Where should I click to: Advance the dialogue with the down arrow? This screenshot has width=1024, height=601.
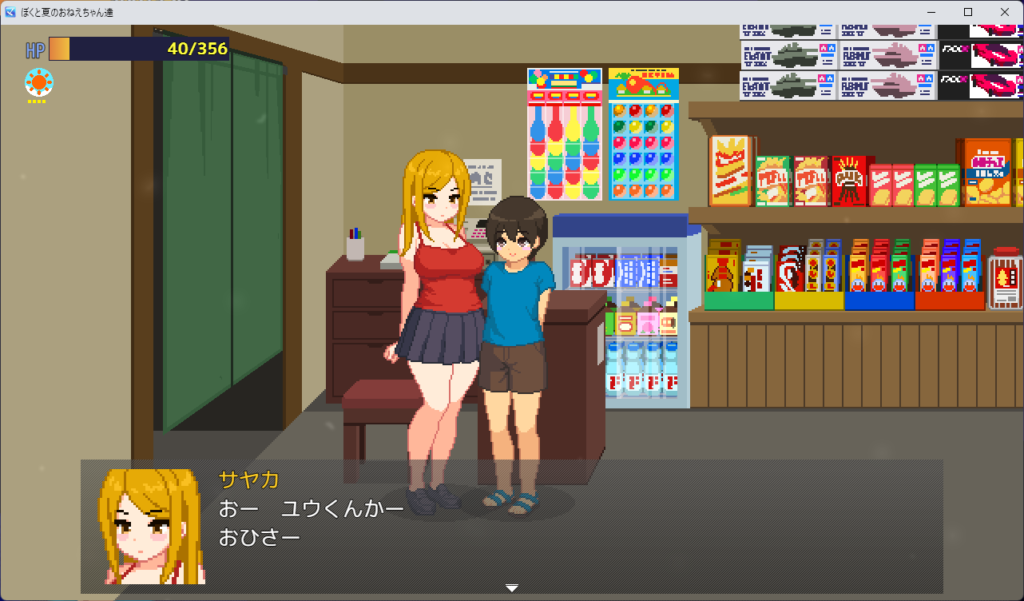[512, 587]
